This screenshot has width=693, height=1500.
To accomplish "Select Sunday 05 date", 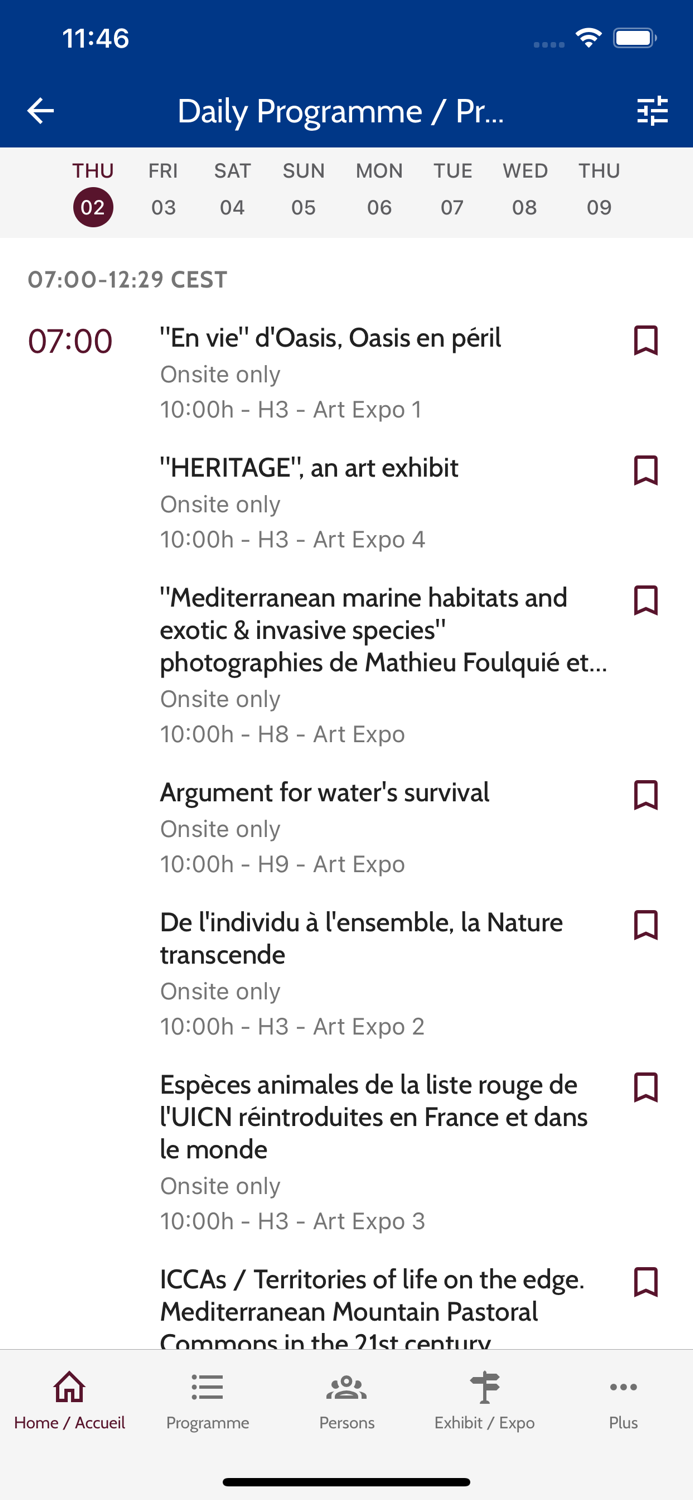I will [x=303, y=190].
